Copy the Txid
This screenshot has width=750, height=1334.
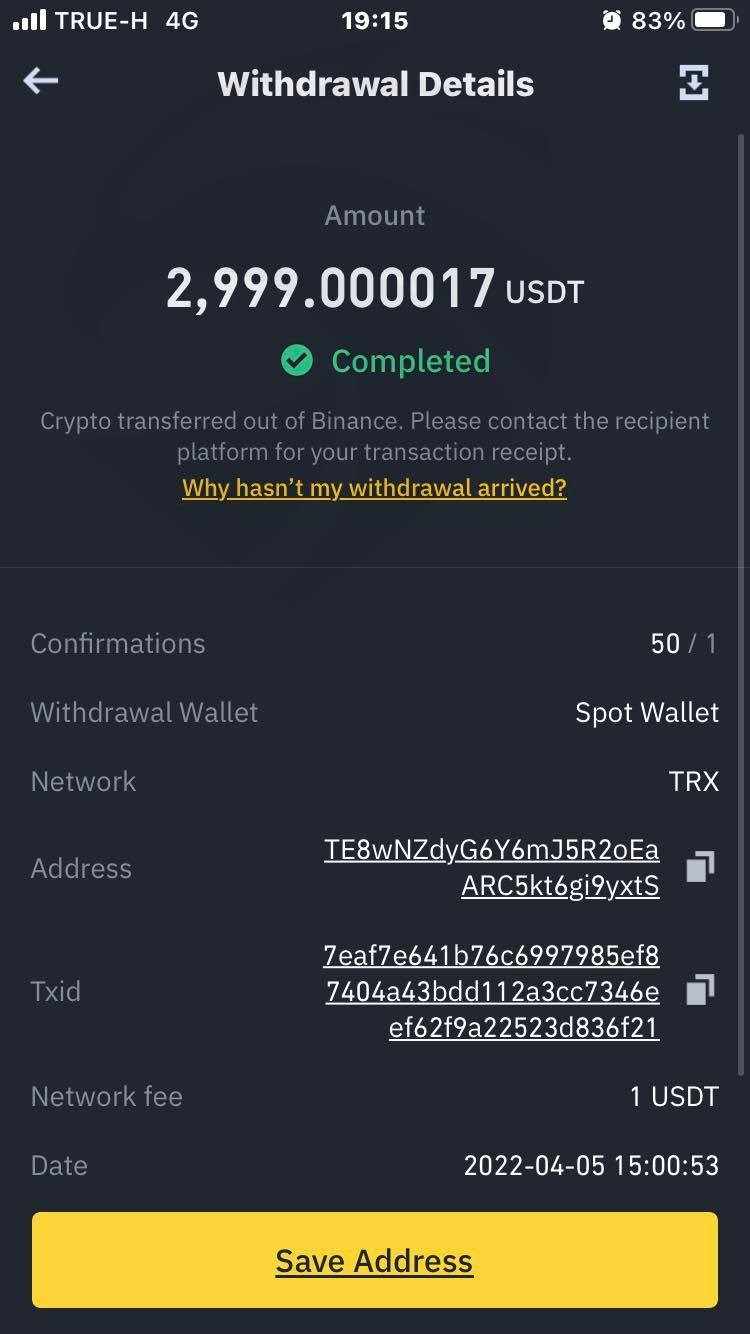pyautogui.click(x=700, y=990)
